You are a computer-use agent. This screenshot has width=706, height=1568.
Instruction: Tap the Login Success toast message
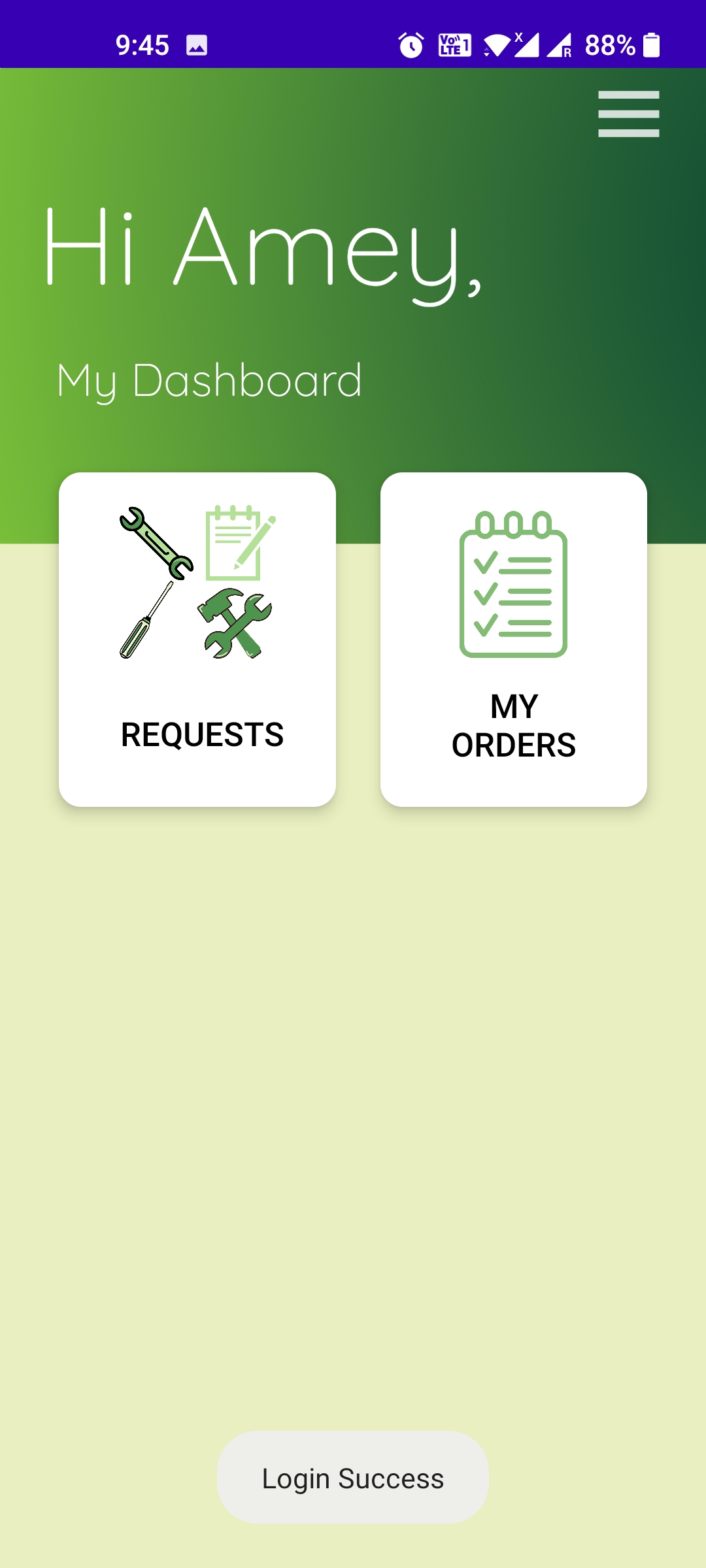click(352, 1477)
